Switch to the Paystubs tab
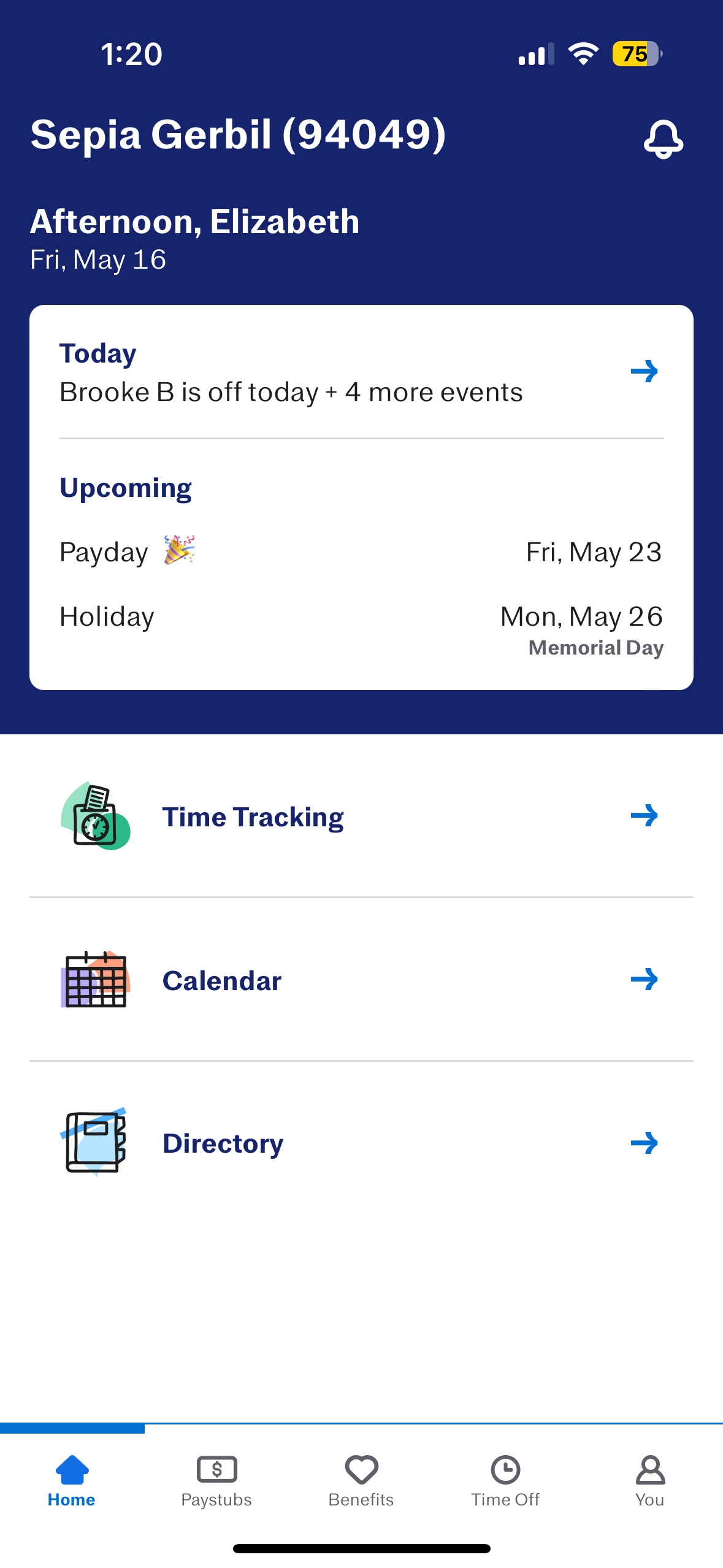The height and width of the screenshot is (1568, 723). (x=216, y=1480)
